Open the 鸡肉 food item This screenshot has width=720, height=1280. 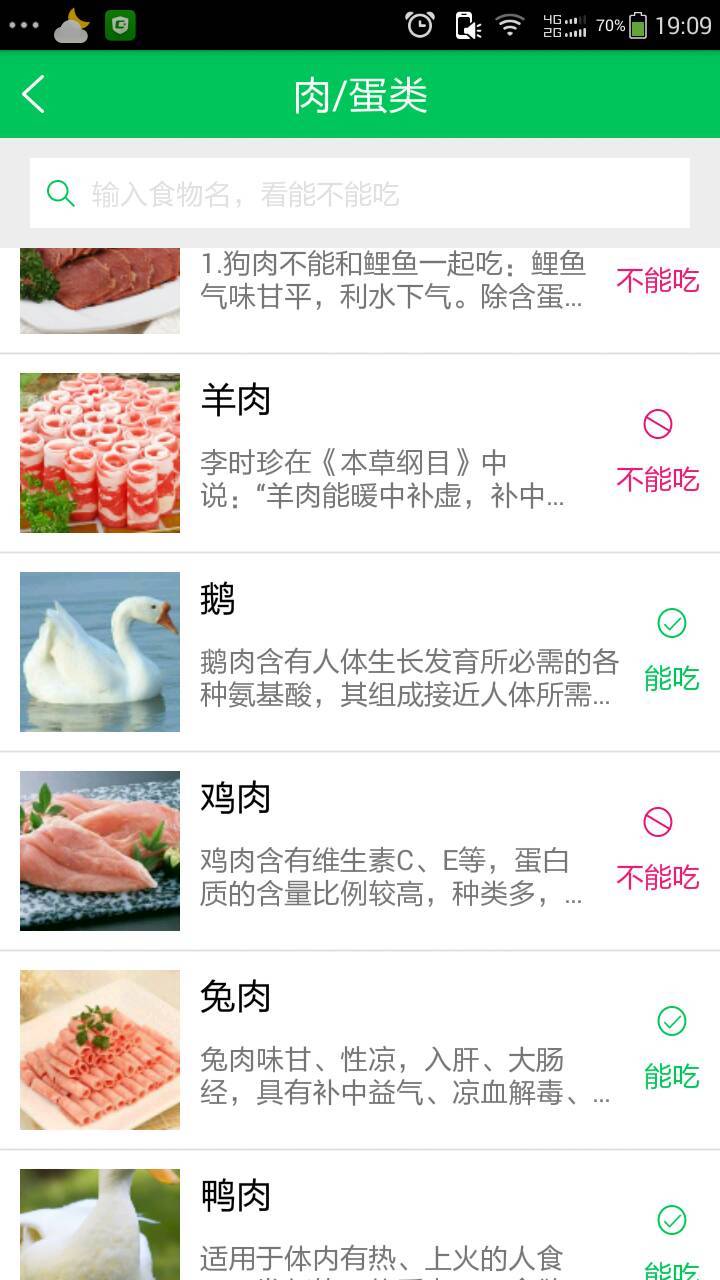pos(360,851)
